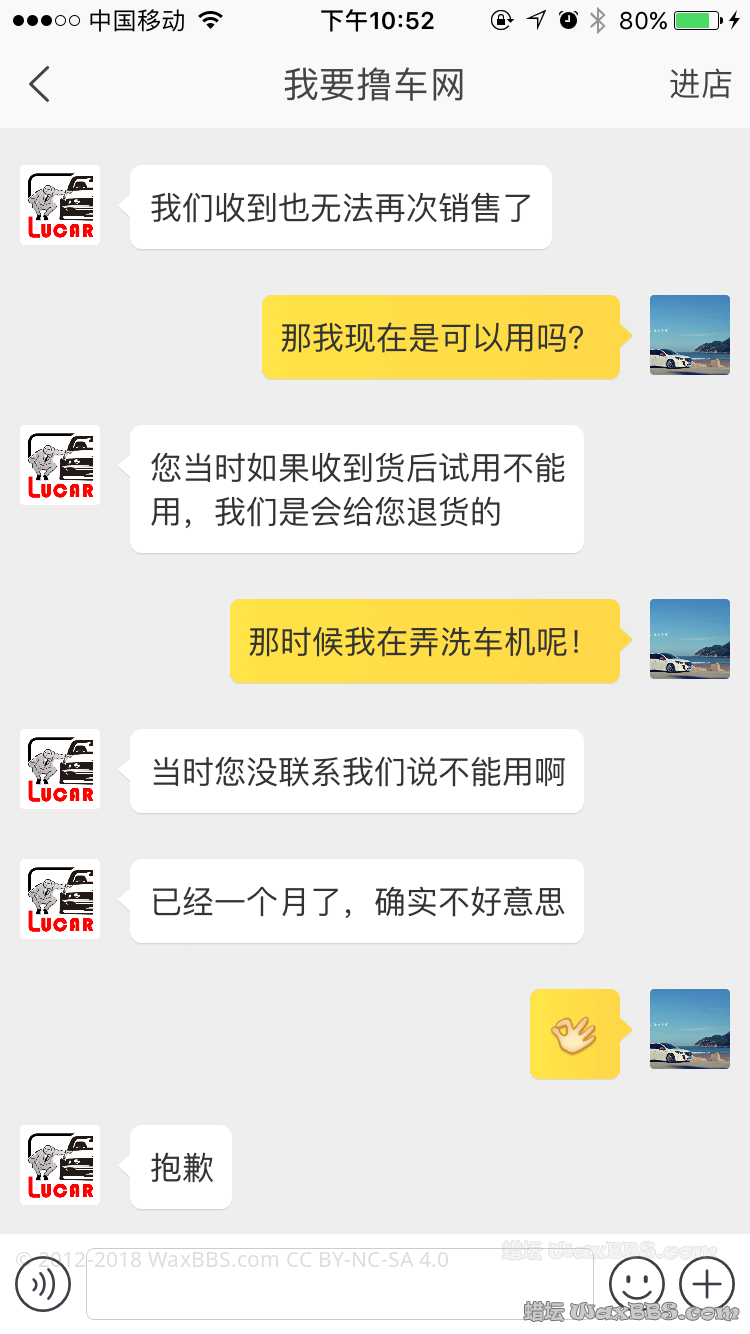Open the shop via 进店
Screen dimensions: 750x1334
click(x=700, y=85)
